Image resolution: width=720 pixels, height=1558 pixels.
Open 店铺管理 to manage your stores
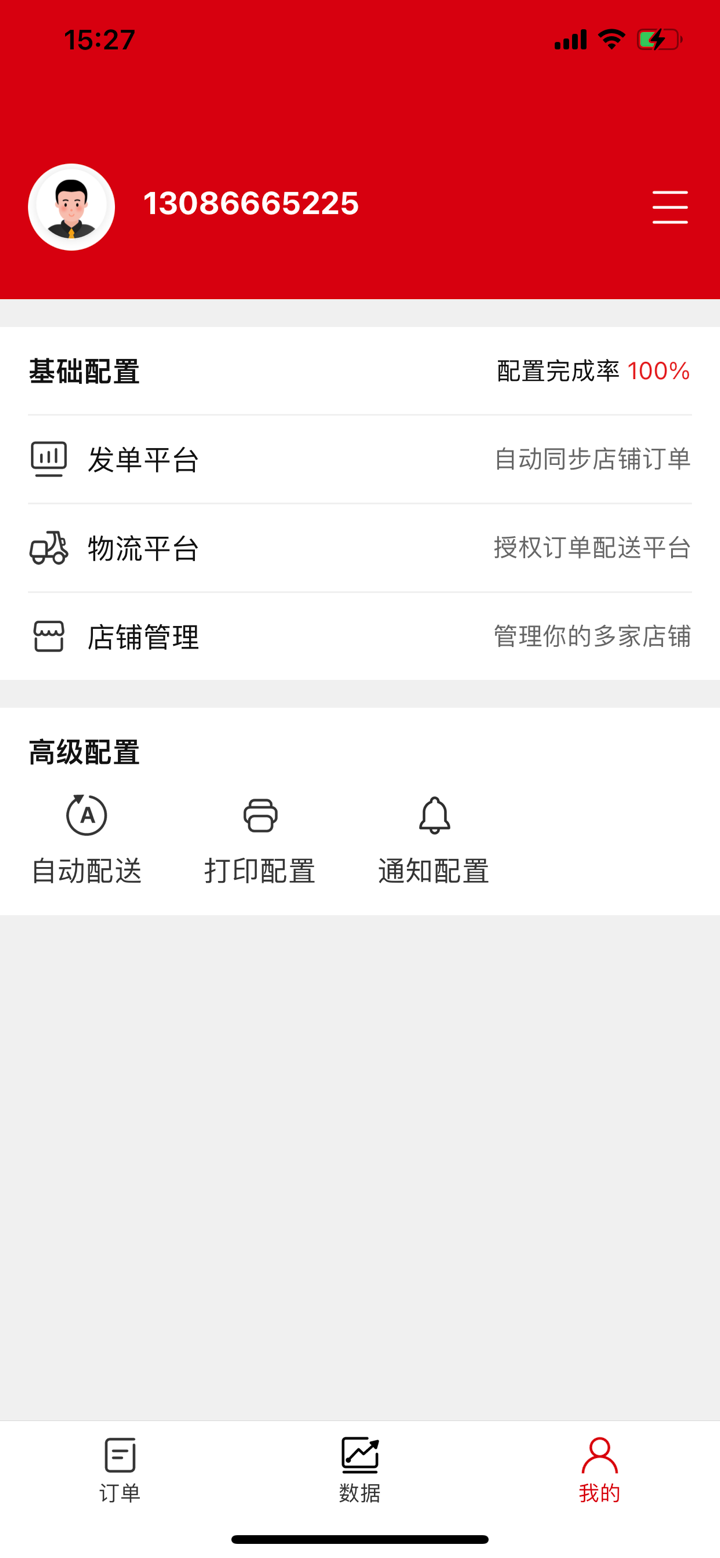tap(360, 636)
